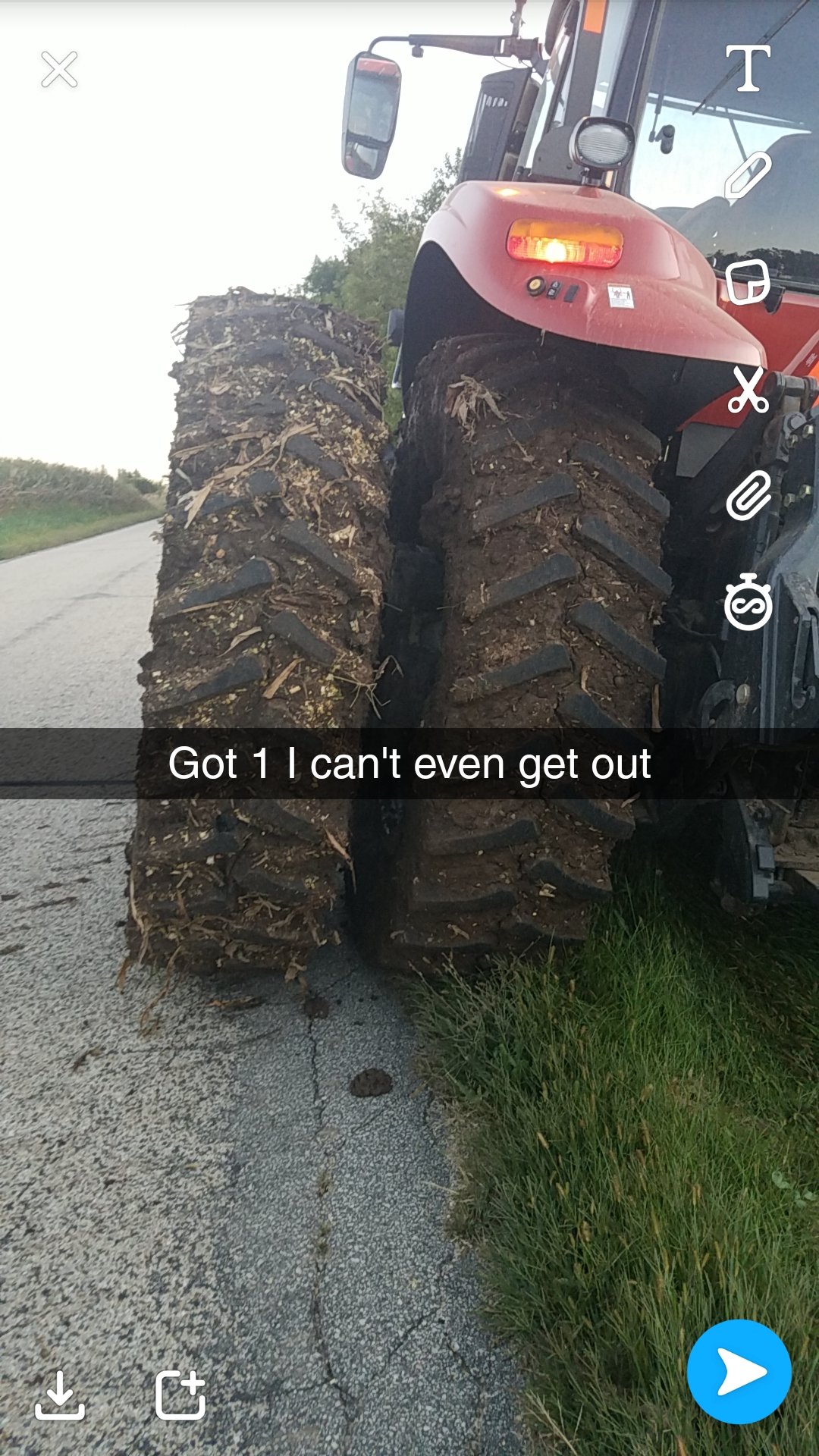The image size is (819, 1456).
Task: Select the pencil drawing tool
Action: point(748,175)
